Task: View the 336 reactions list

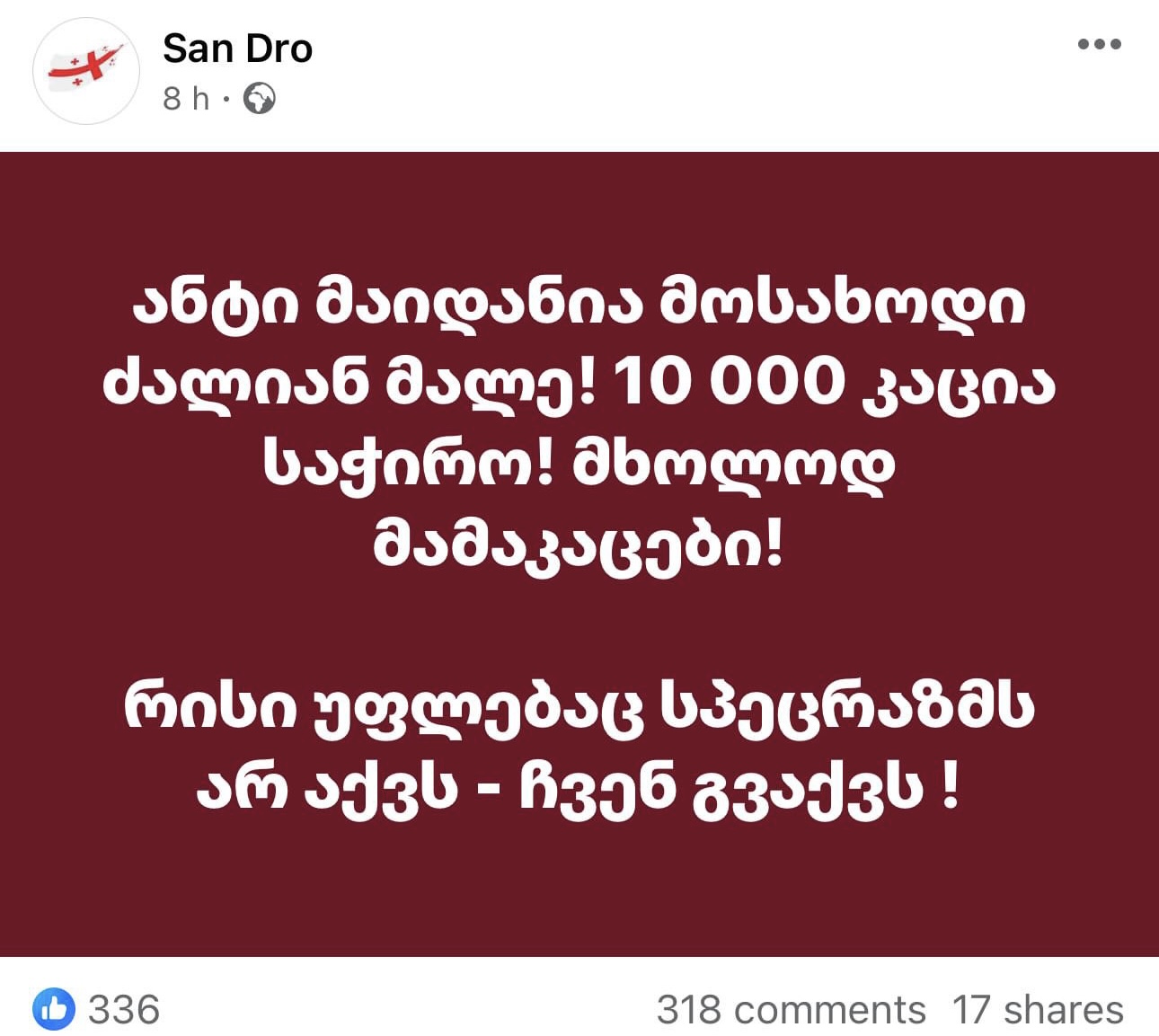Action: (x=97, y=1009)
